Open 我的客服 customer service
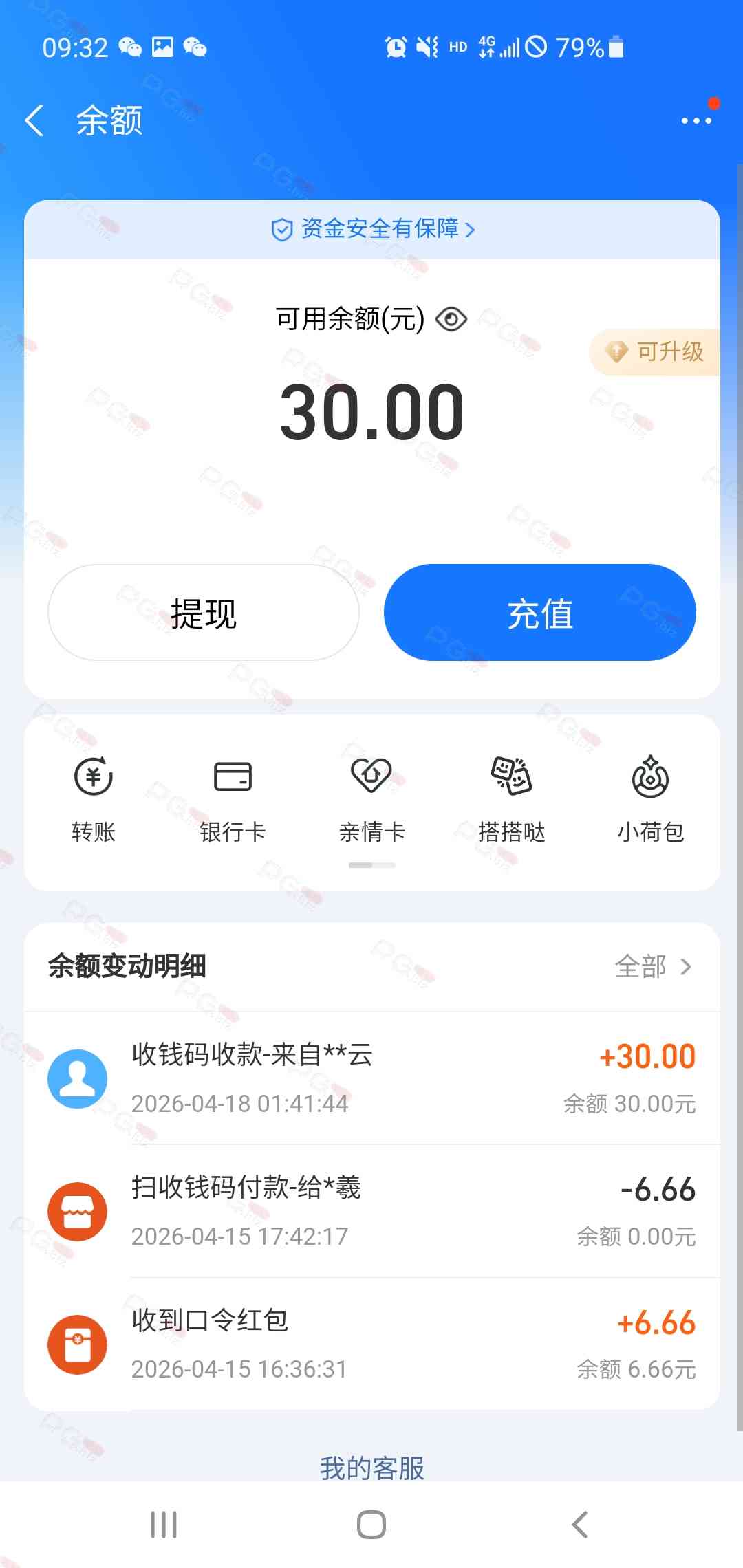 (x=372, y=1468)
